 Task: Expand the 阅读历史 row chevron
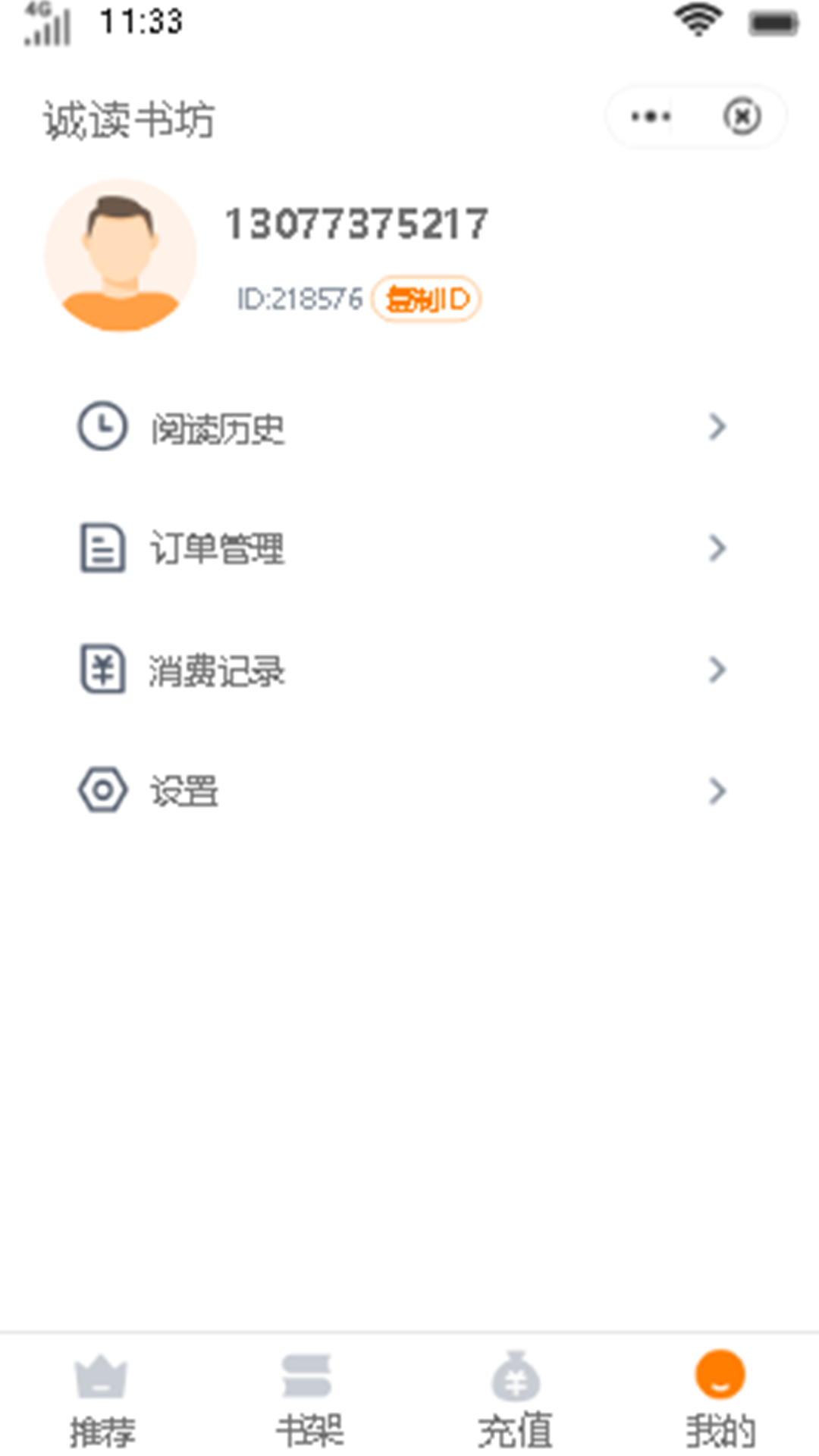(717, 427)
